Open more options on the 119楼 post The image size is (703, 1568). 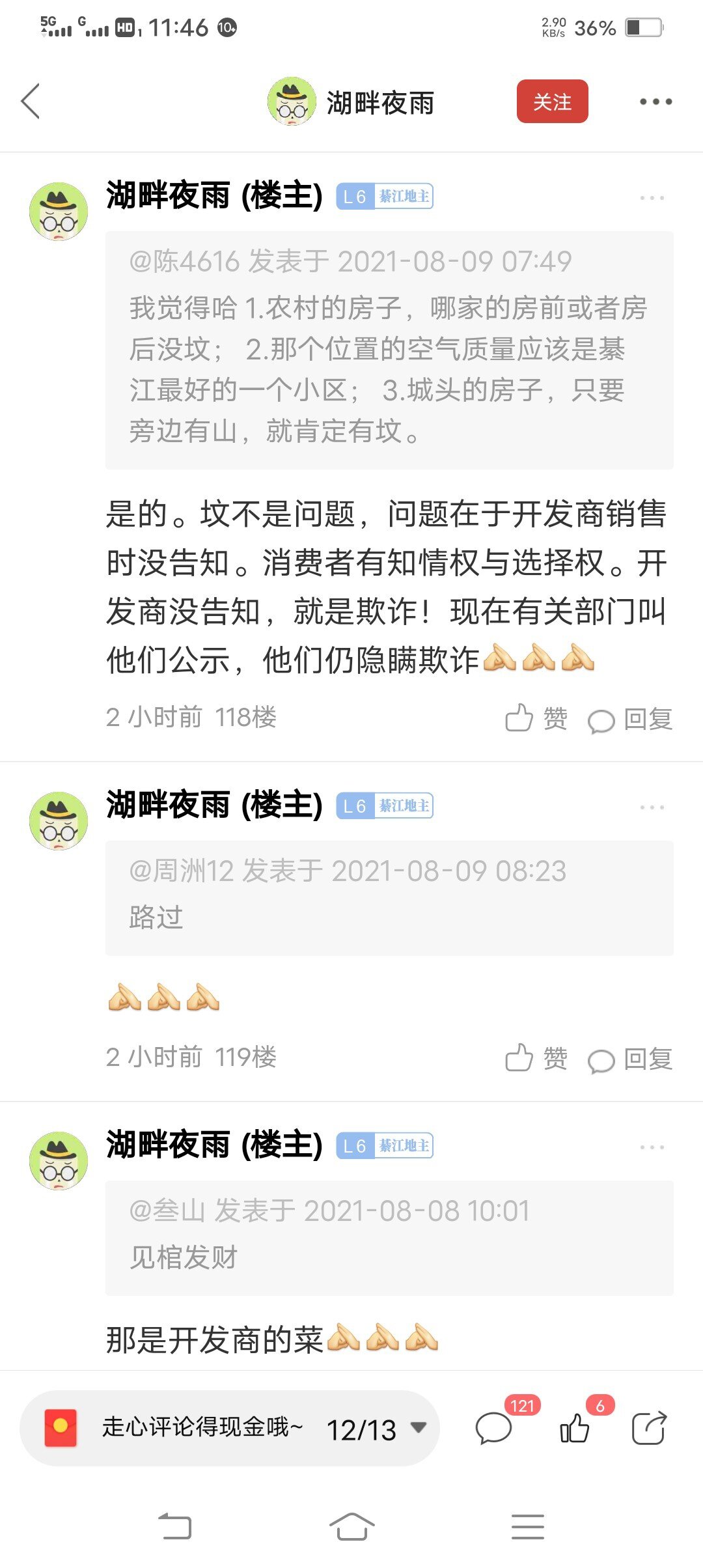pos(652,807)
